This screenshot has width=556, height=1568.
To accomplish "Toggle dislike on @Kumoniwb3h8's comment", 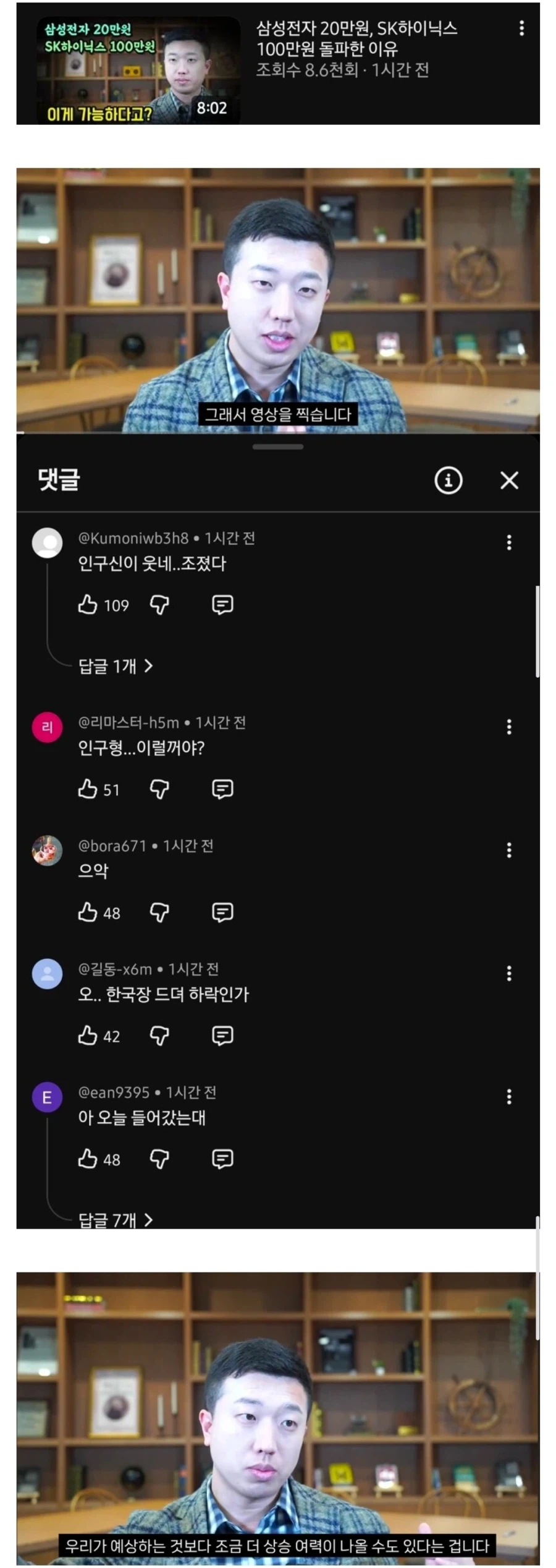I will [x=159, y=605].
